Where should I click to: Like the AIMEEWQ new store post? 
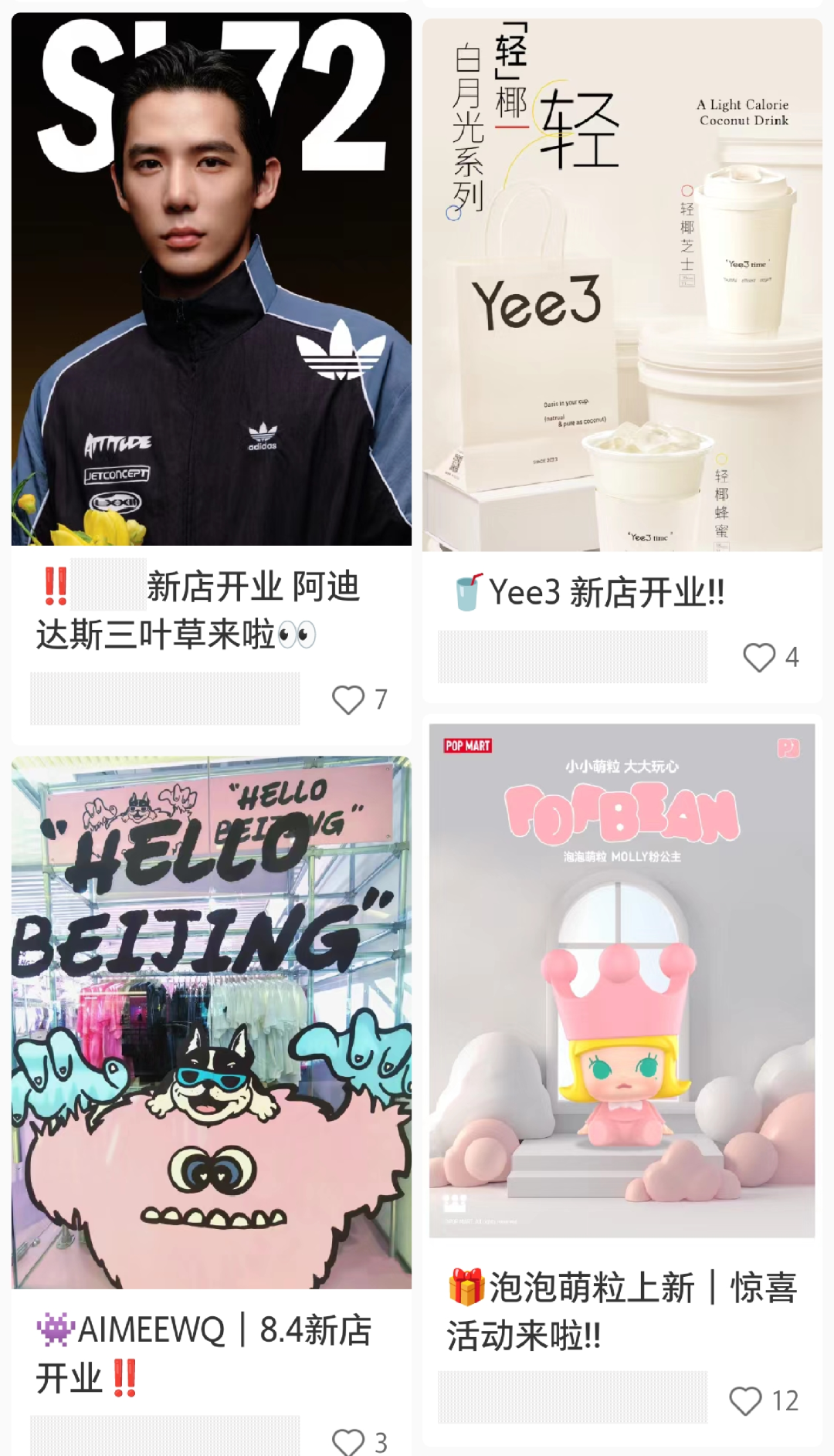coord(348,1441)
